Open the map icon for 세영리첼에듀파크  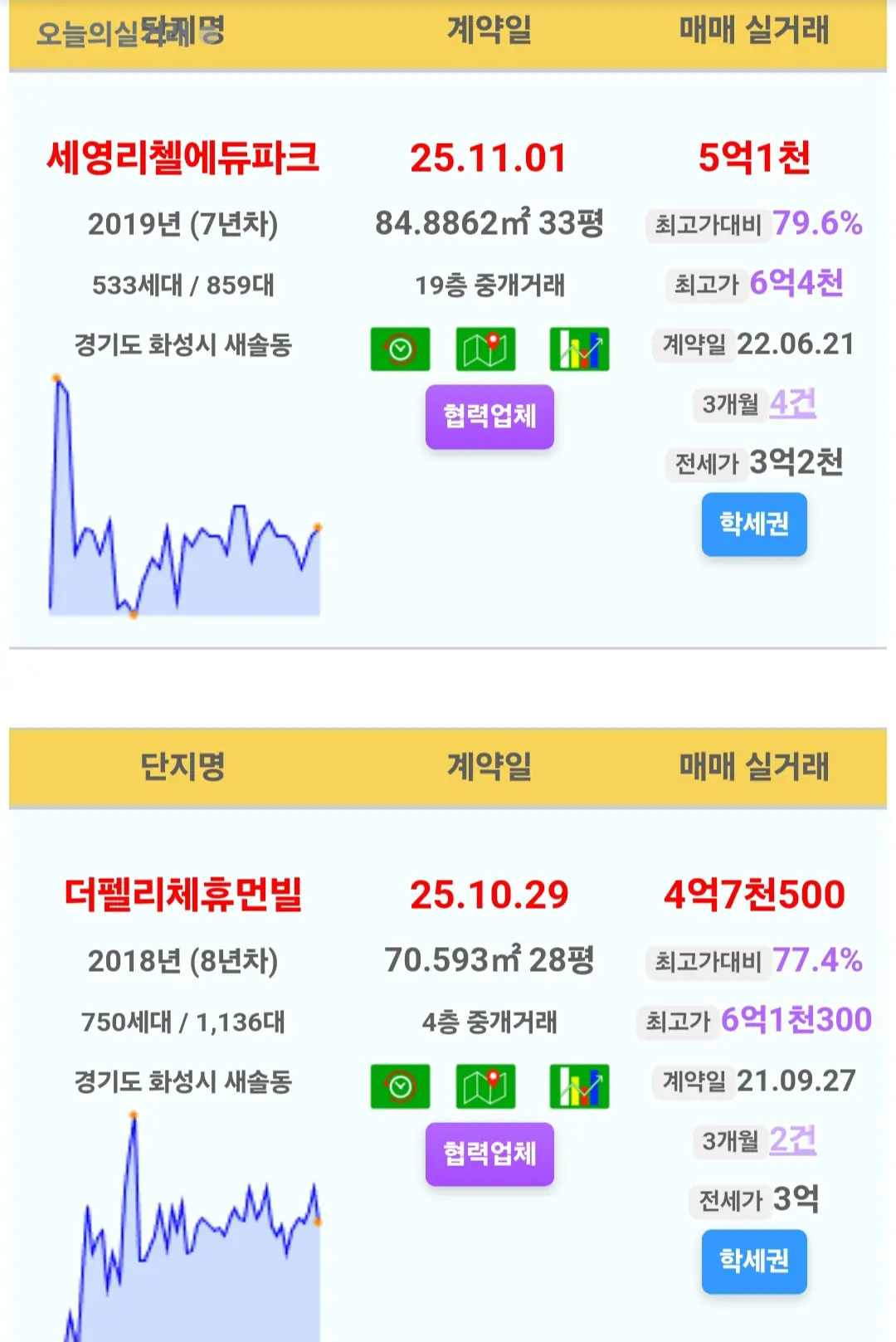pos(485,349)
